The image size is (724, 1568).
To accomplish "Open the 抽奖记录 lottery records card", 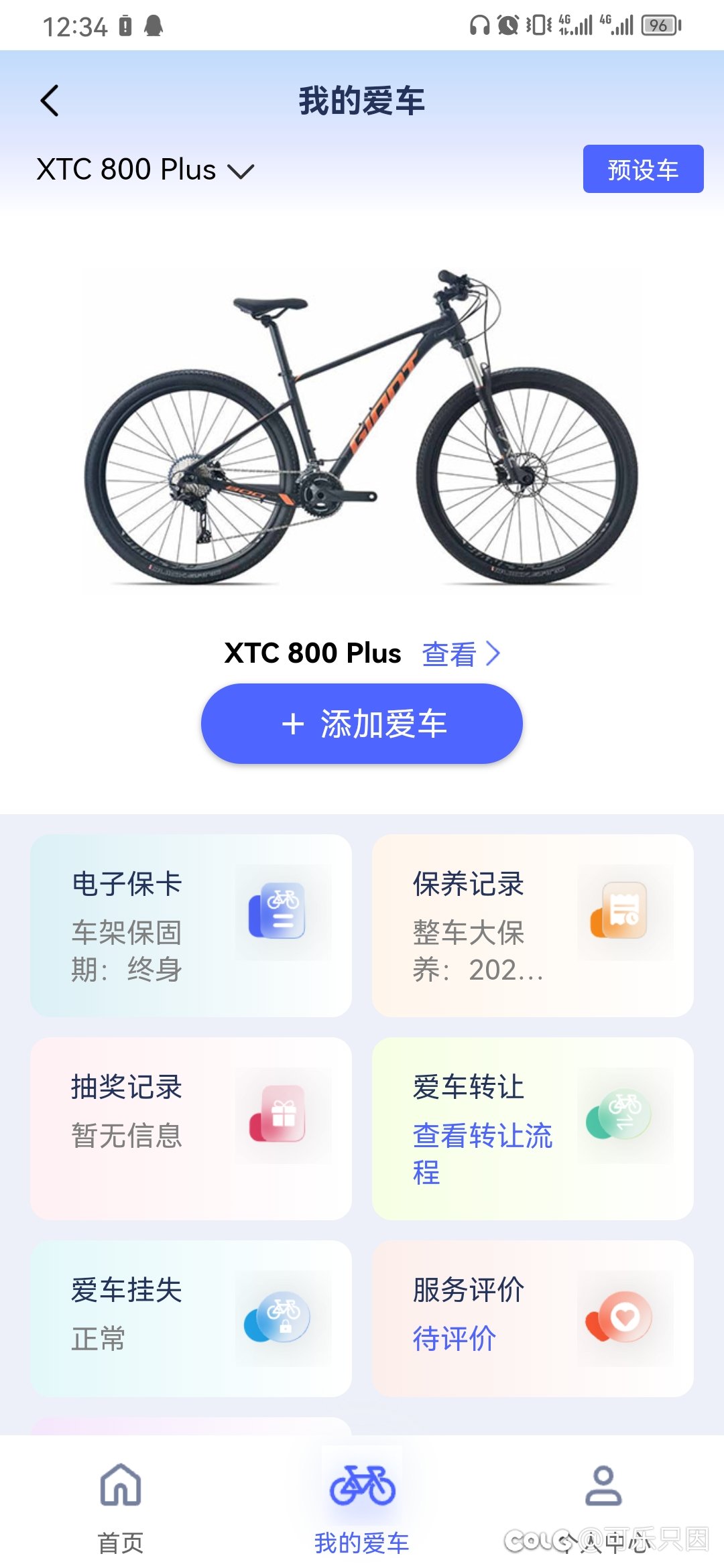I will click(191, 1128).
